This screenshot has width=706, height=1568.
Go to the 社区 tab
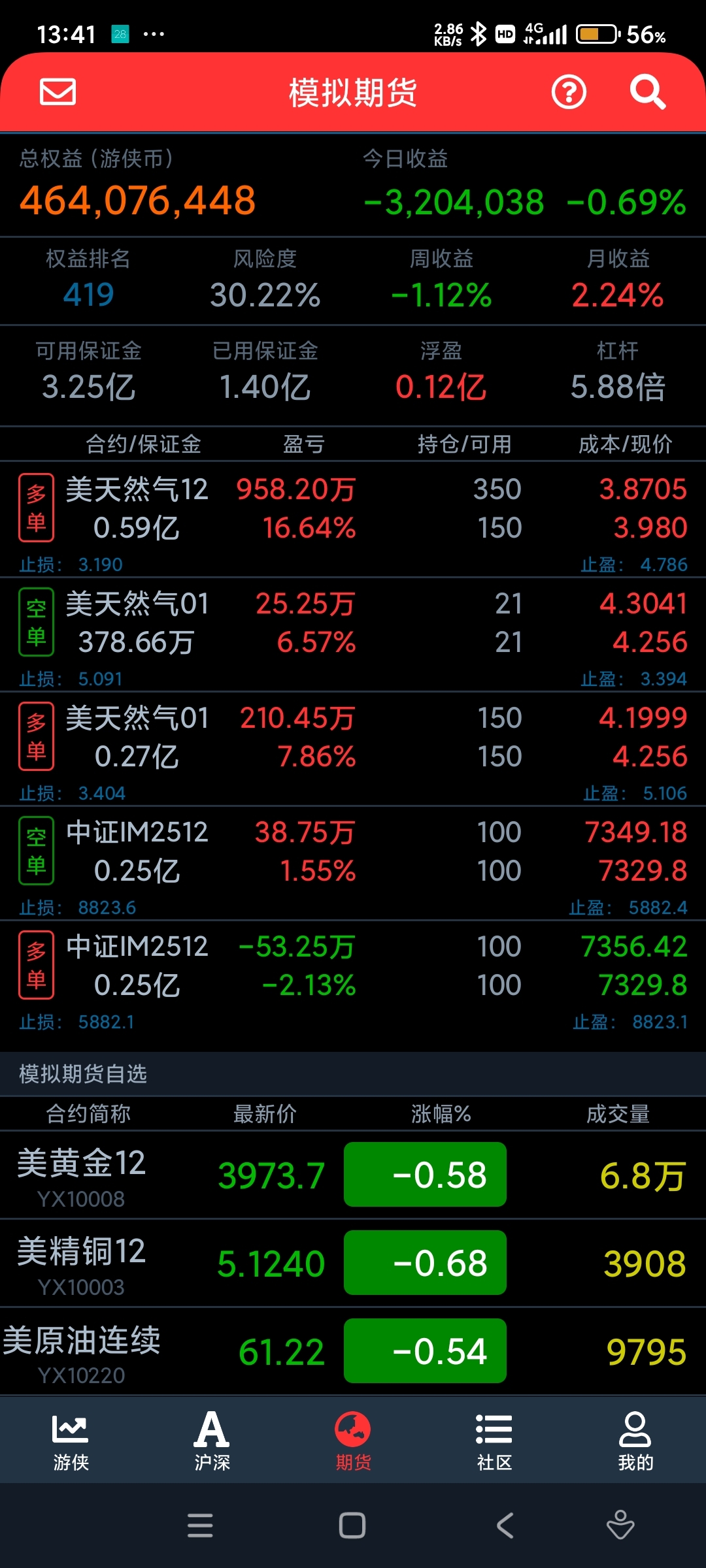[494, 1441]
